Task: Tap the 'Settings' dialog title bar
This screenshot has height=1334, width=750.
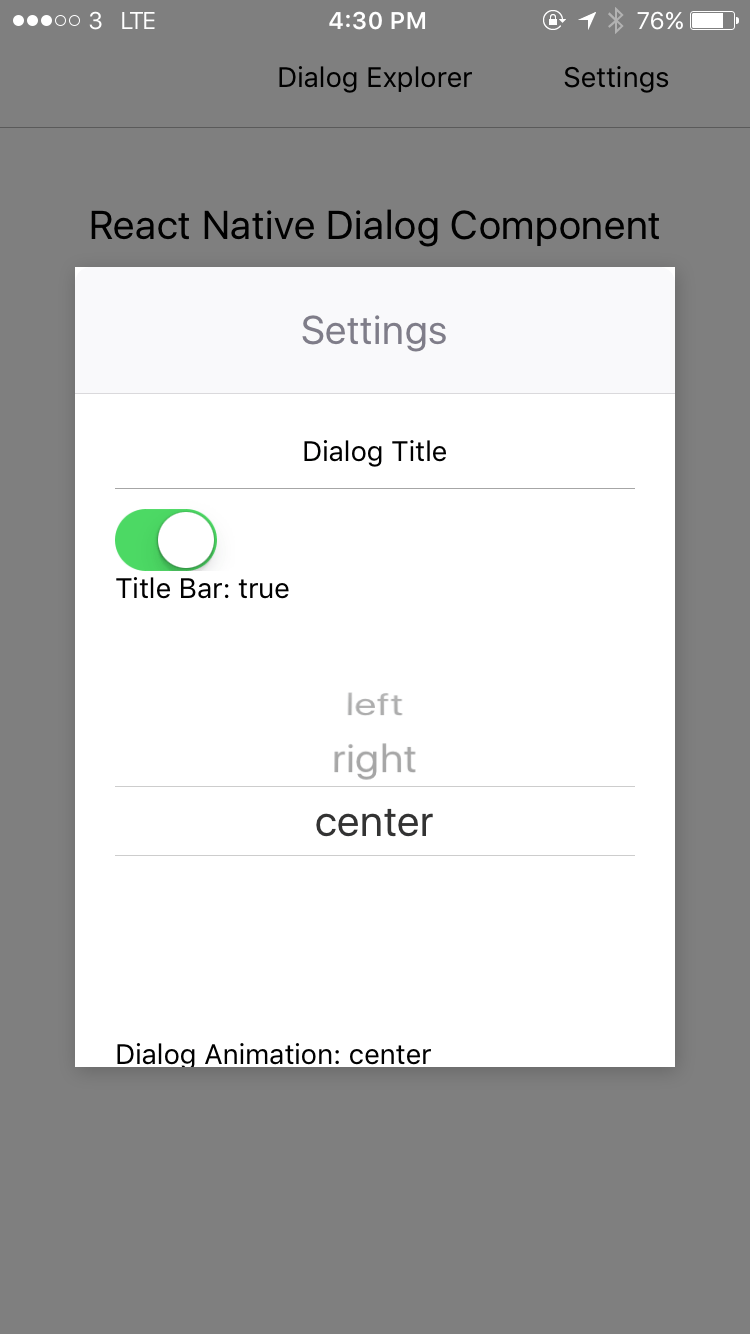Action: [x=374, y=330]
